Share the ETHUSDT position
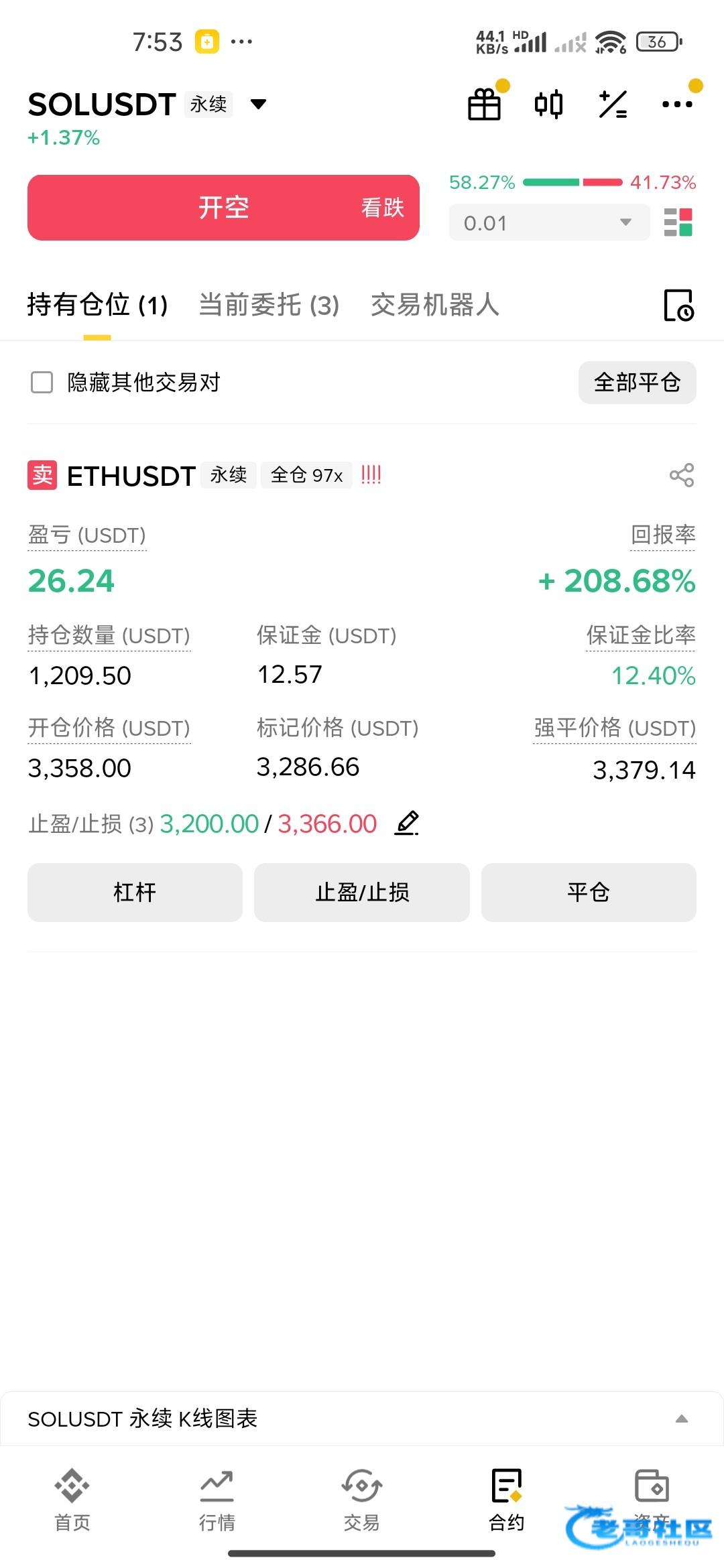The height and width of the screenshot is (1568, 724). point(681,476)
